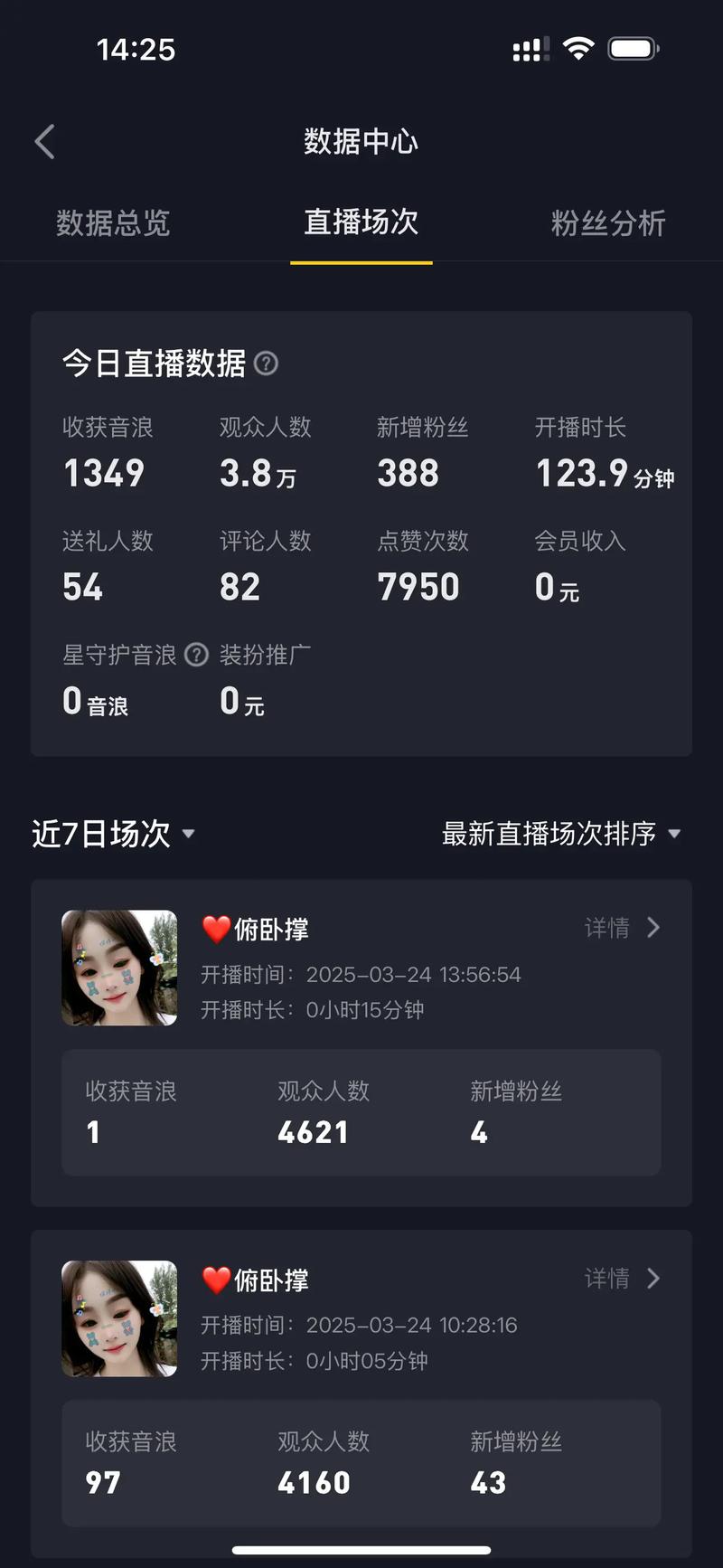Open the 粉丝分析 tab
The height and width of the screenshot is (1568, 723).
point(608,223)
